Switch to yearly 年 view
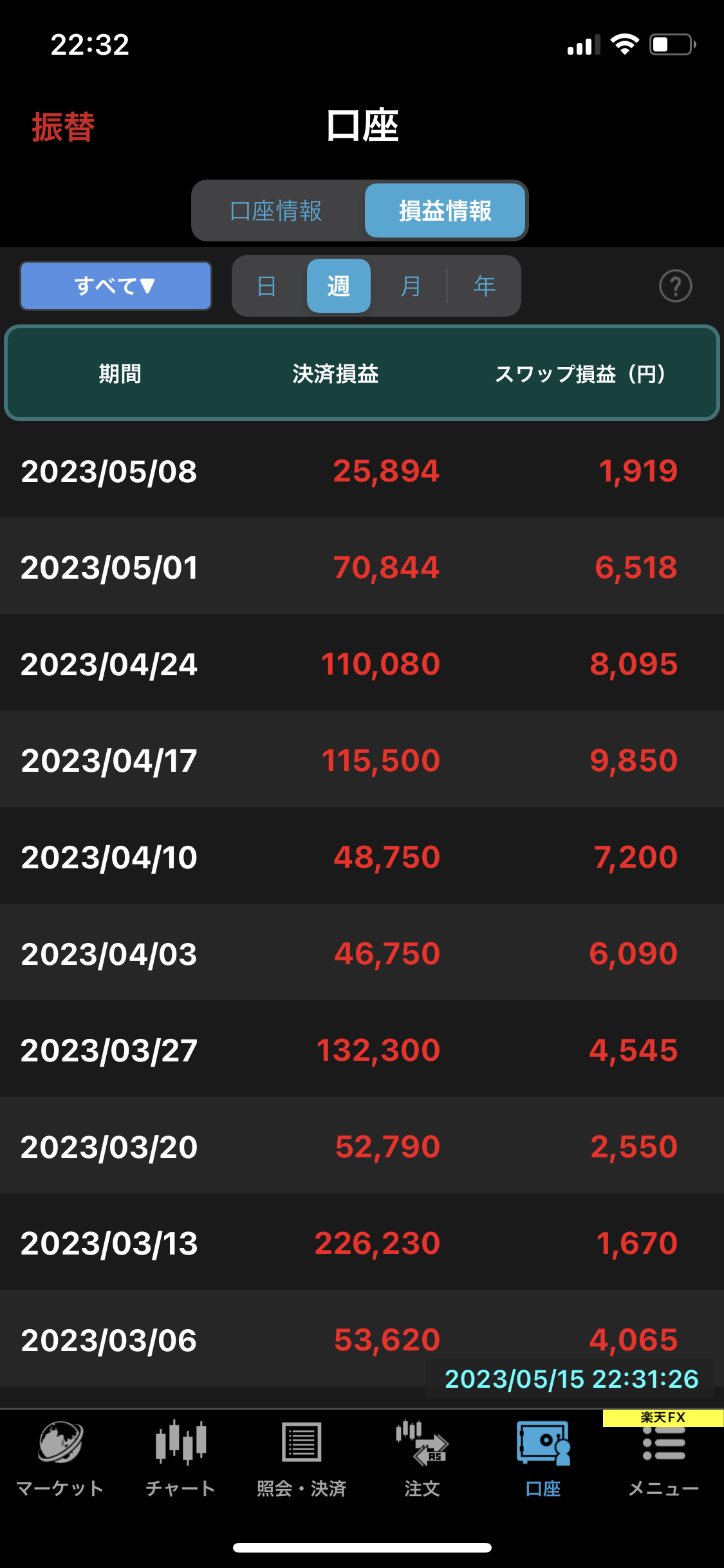The width and height of the screenshot is (724, 1568). (x=484, y=286)
